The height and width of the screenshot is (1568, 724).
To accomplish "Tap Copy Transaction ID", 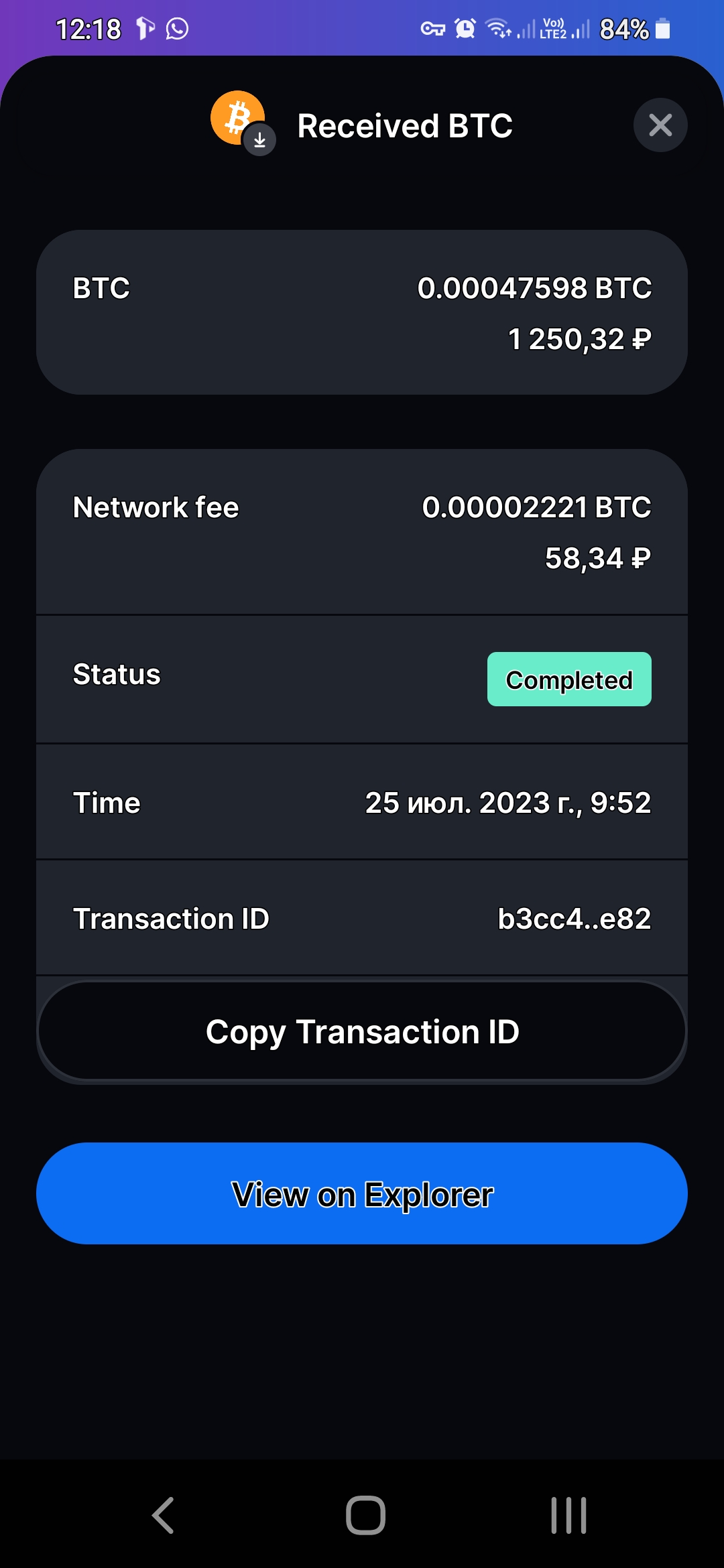I will point(362,1031).
